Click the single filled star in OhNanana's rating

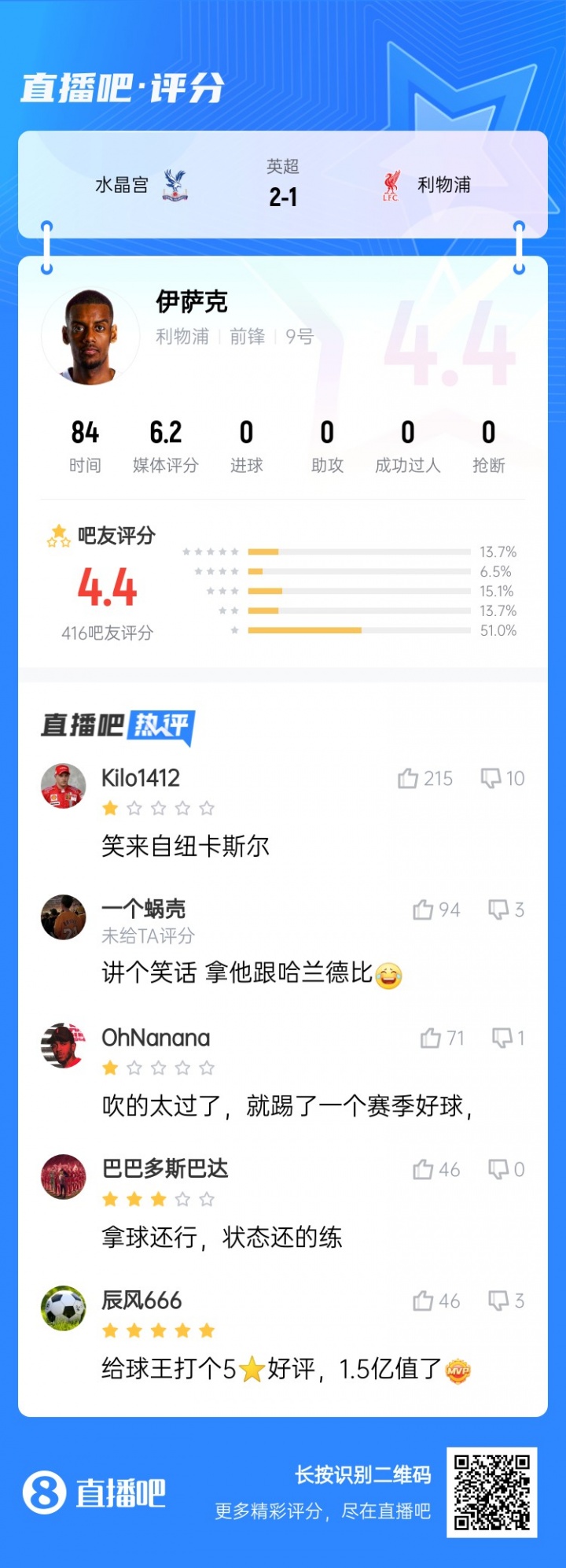109,1068
